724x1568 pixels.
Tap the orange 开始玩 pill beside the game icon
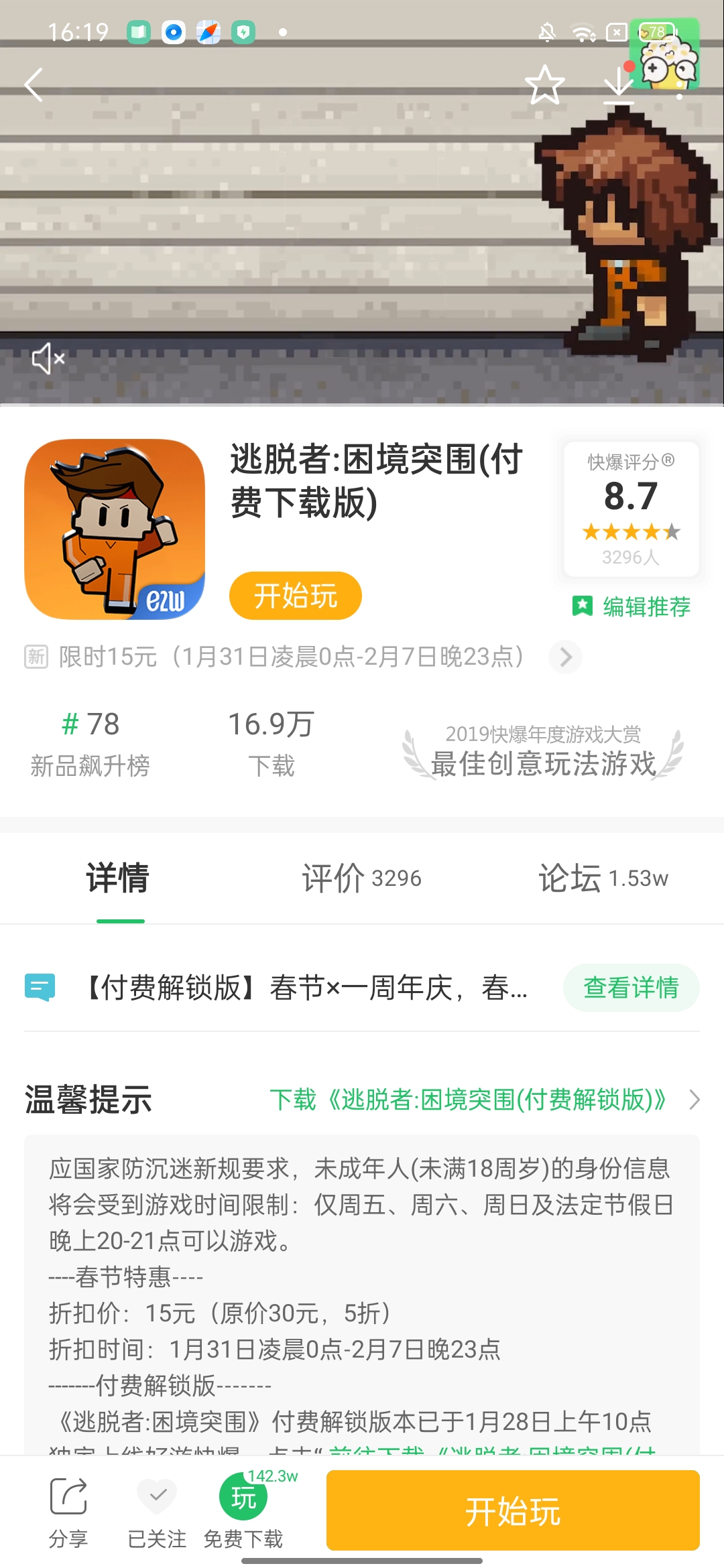click(x=295, y=596)
